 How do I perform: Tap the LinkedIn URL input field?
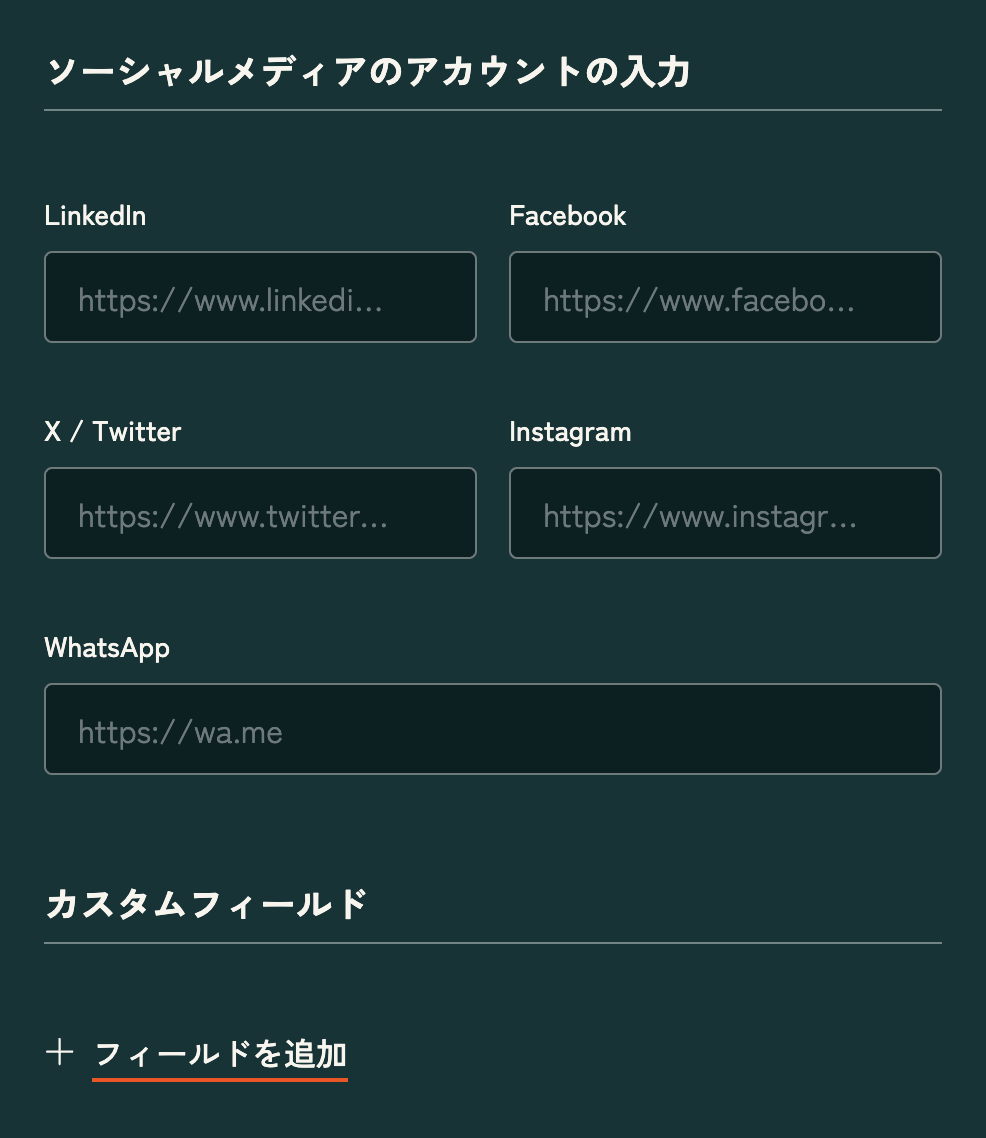[x=260, y=297]
